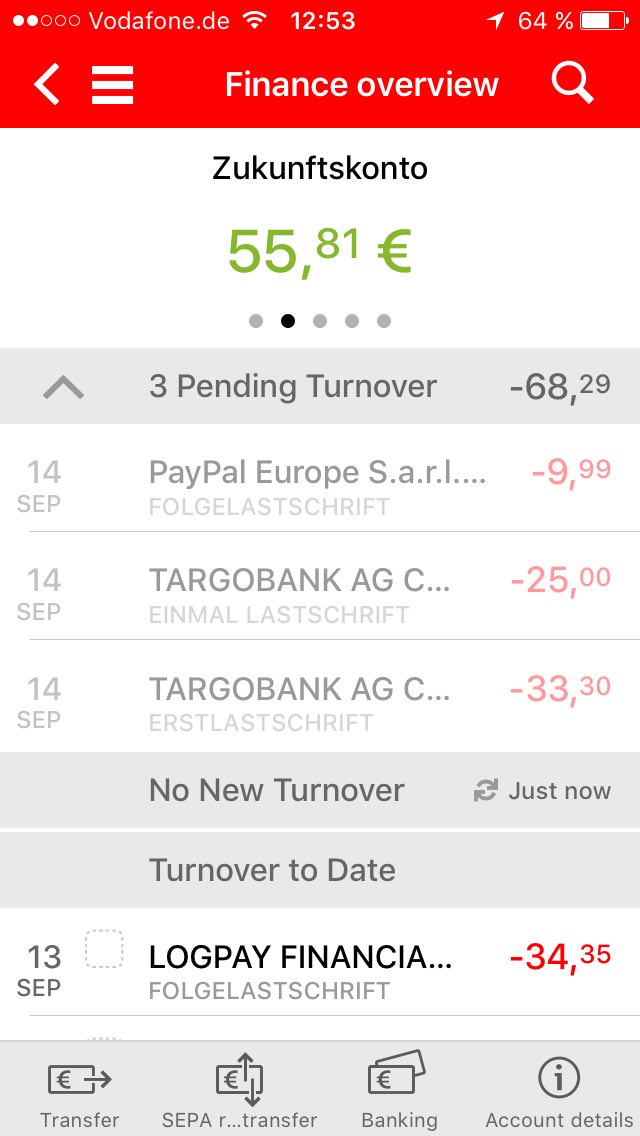The image size is (640, 1136).
Task: Open the hamburger menu
Action: (x=112, y=85)
